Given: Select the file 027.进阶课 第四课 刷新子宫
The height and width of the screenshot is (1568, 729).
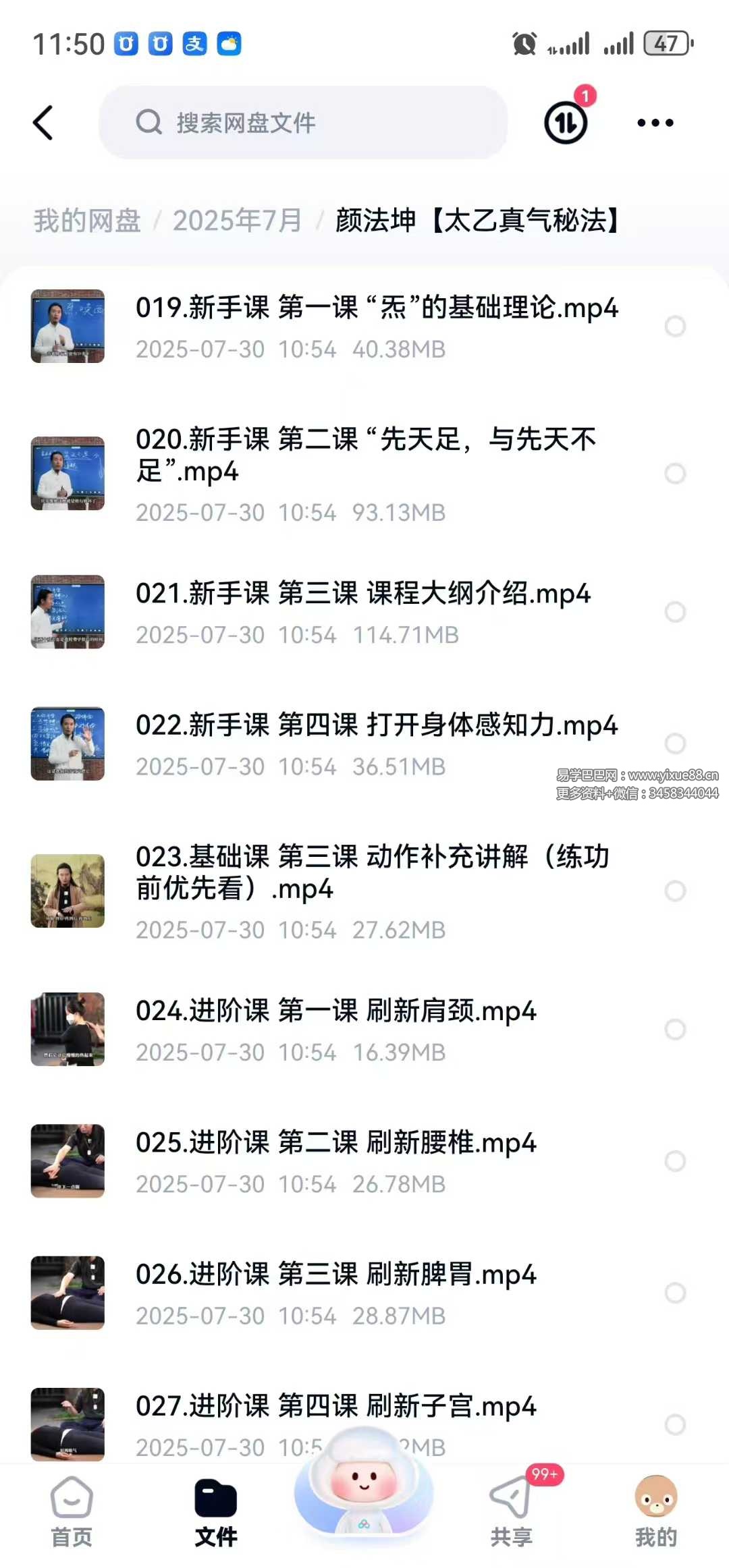Looking at the screenshot, I should 675,1424.
